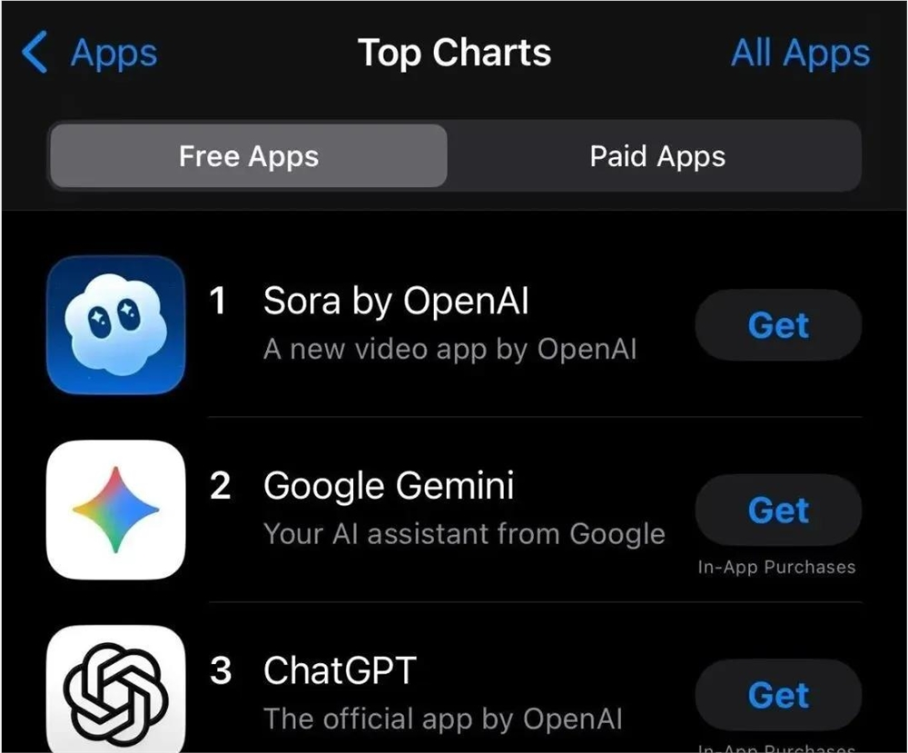Select the Free Apps segment
The height and width of the screenshot is (753, 908).
[x=248, y=156]
